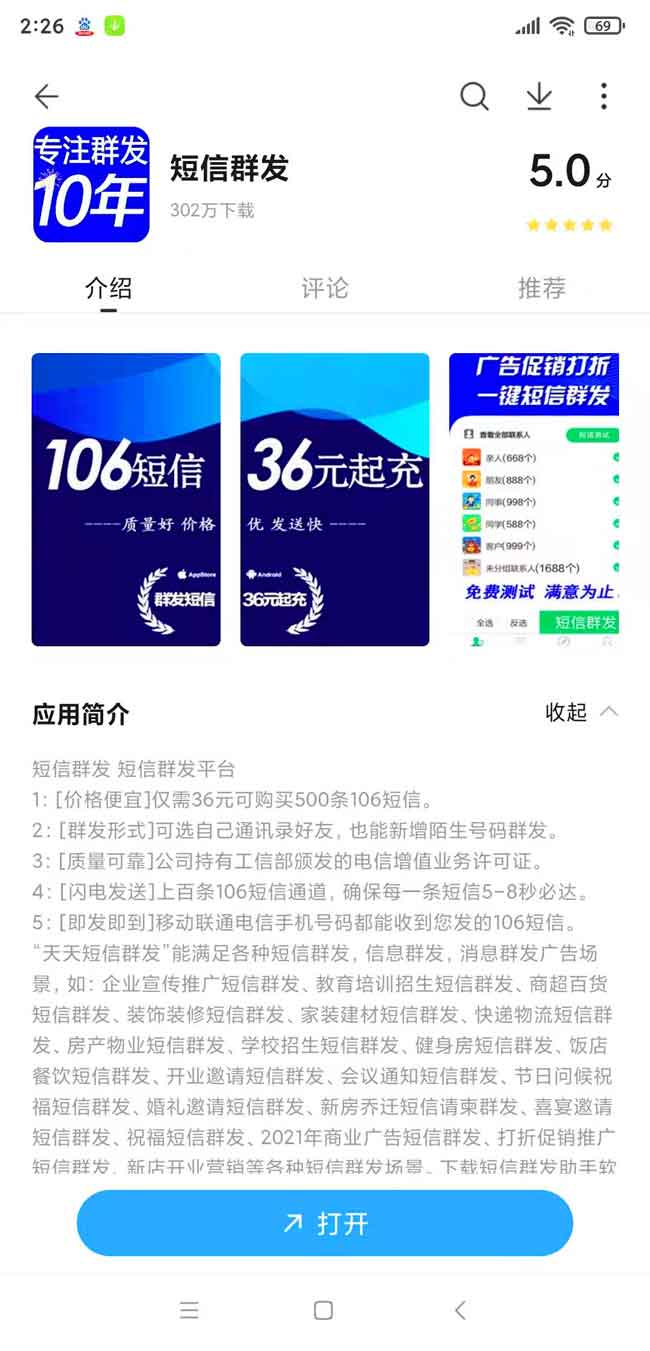650x1351 pixels.
Task: Switch to the 评论 tab
Action: [325, 289]
